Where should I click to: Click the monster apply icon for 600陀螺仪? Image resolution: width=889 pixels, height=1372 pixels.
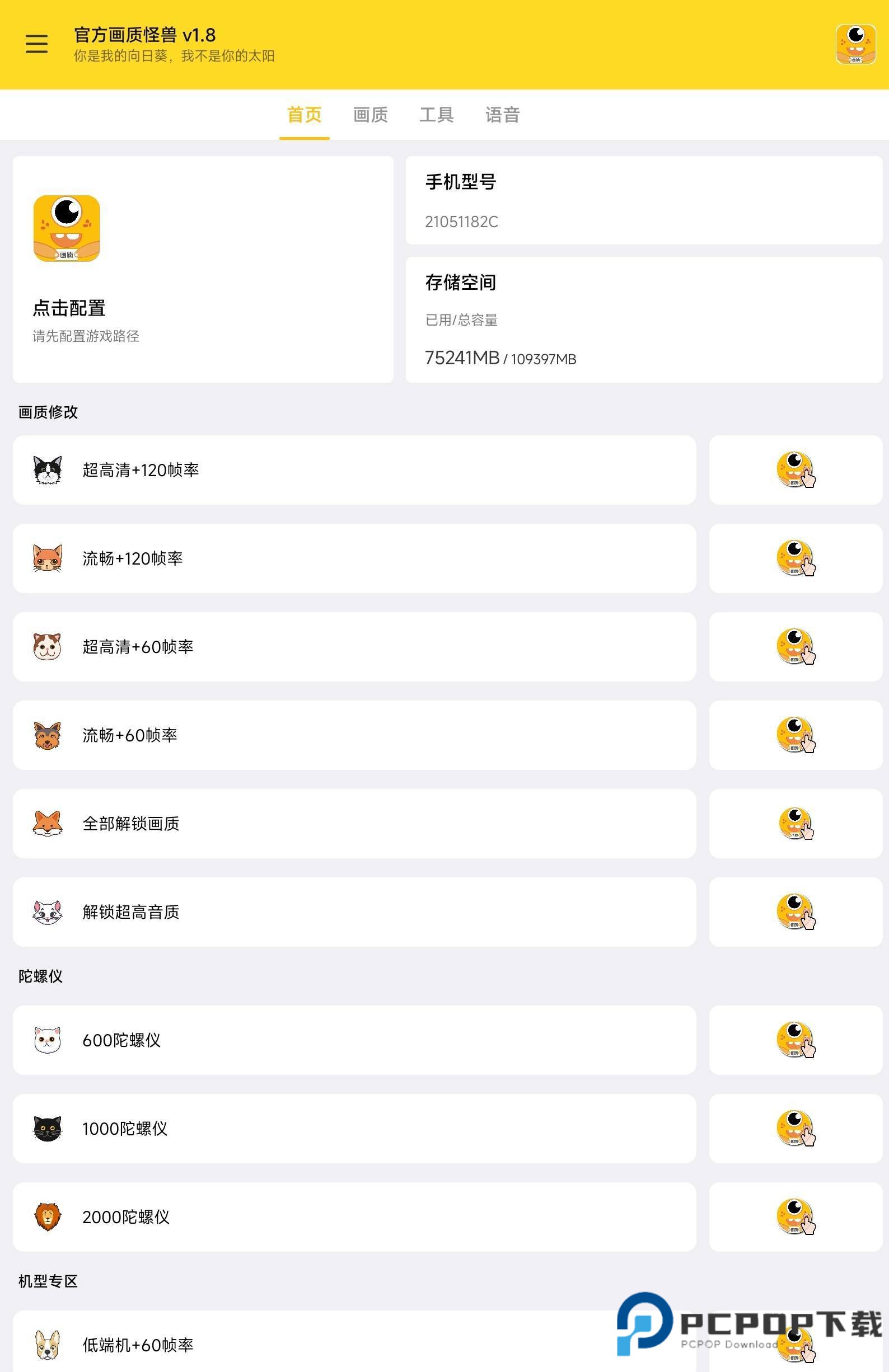pyautogui.click(x=796, y=1040)
